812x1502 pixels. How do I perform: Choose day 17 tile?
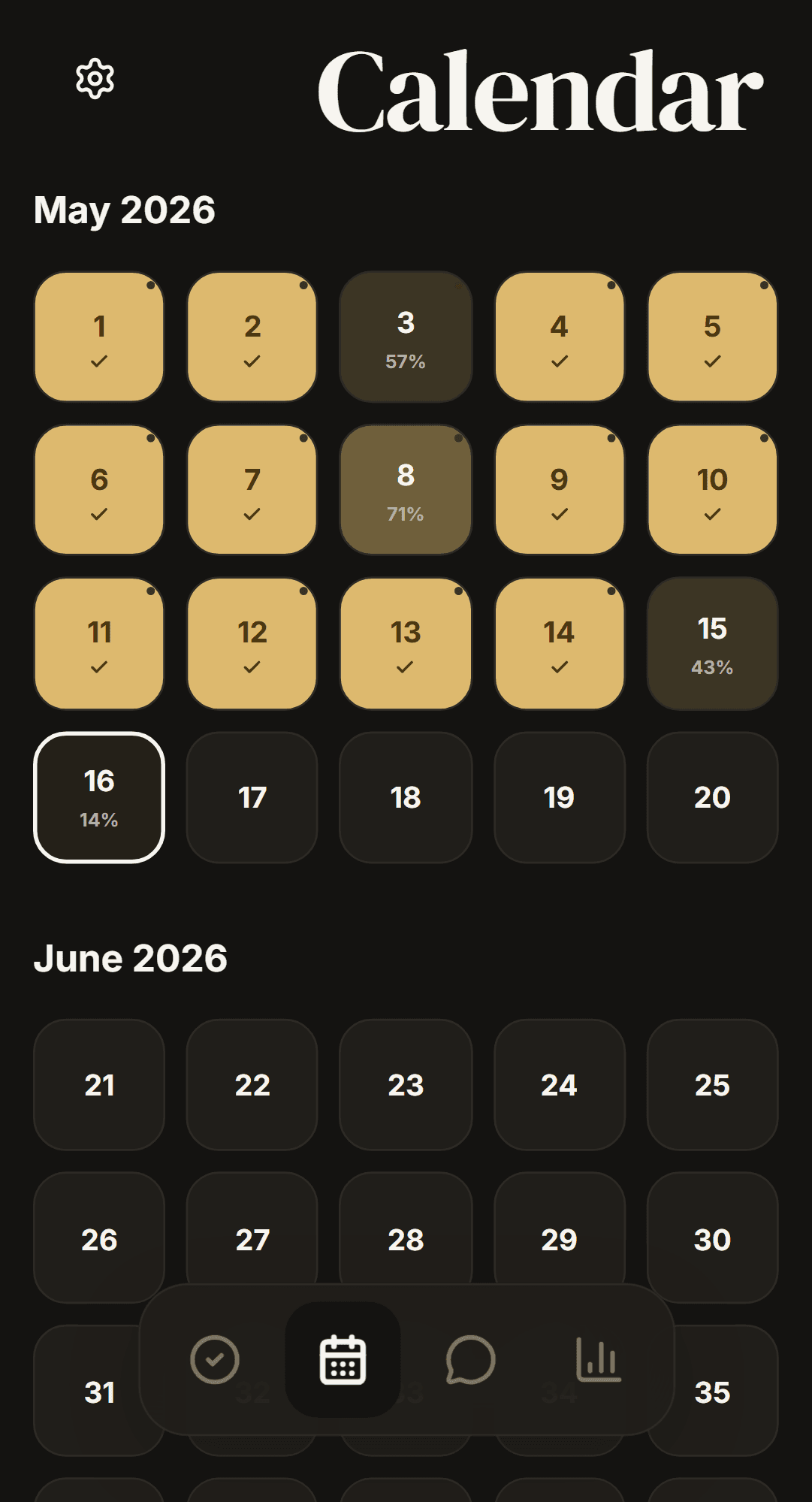click(252, 797)
